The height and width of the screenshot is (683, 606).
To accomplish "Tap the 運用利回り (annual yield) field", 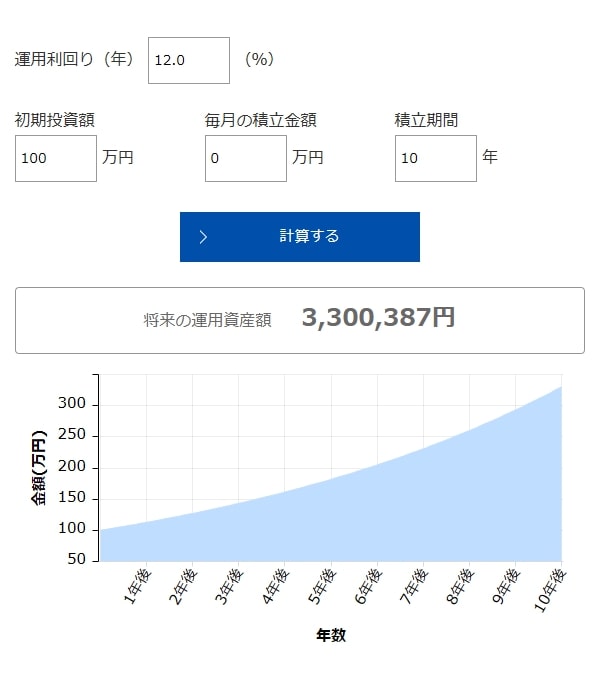I will point(189,60).
